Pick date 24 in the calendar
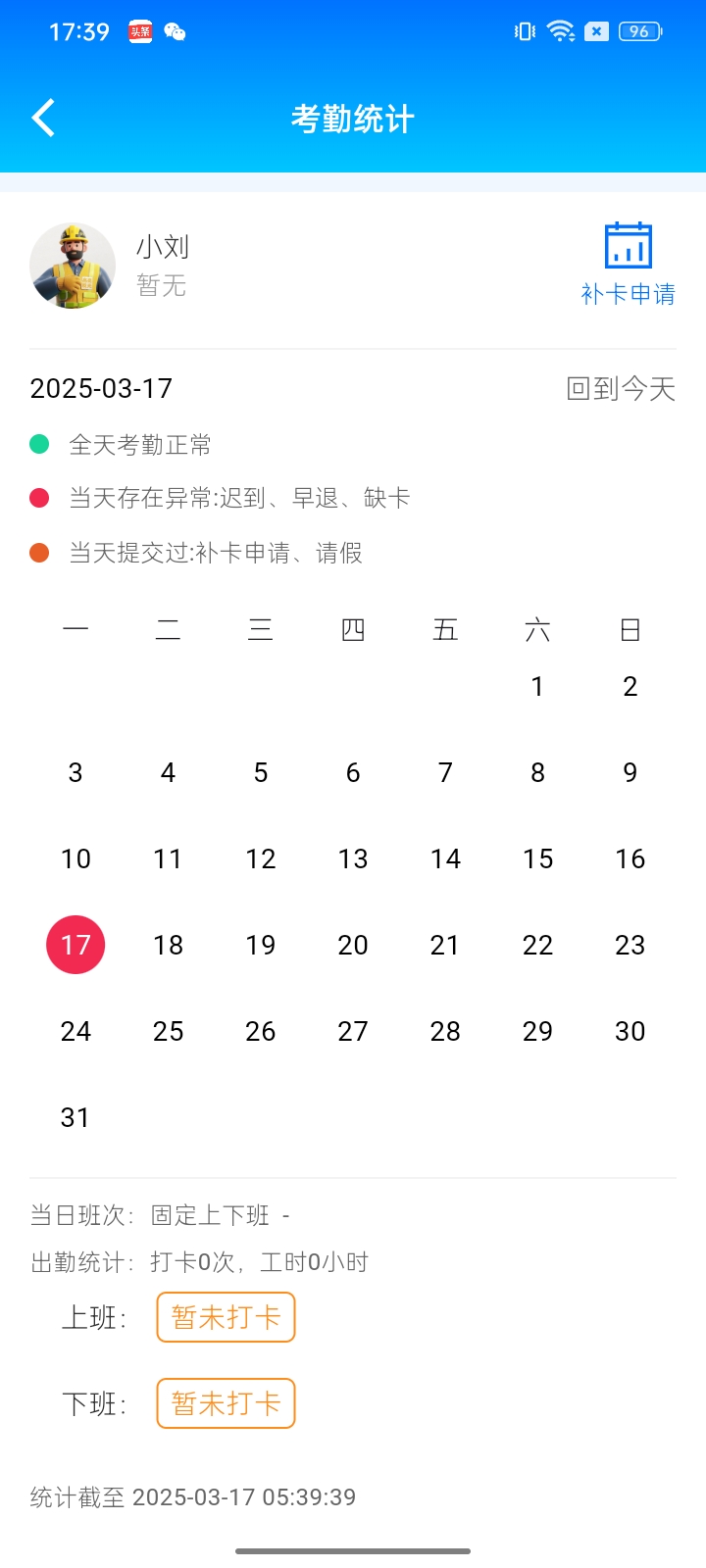 (76, 1031)
